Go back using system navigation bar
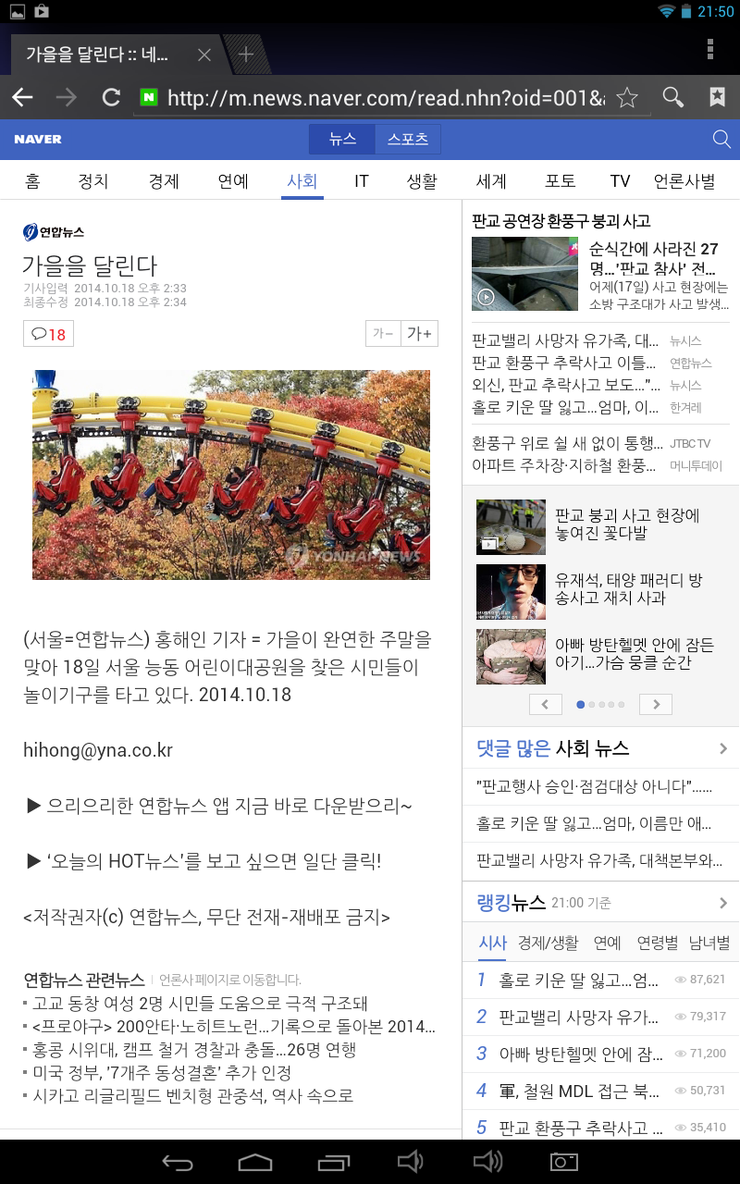Viewport: 740px width, 1184px height. coord(177,1161)
